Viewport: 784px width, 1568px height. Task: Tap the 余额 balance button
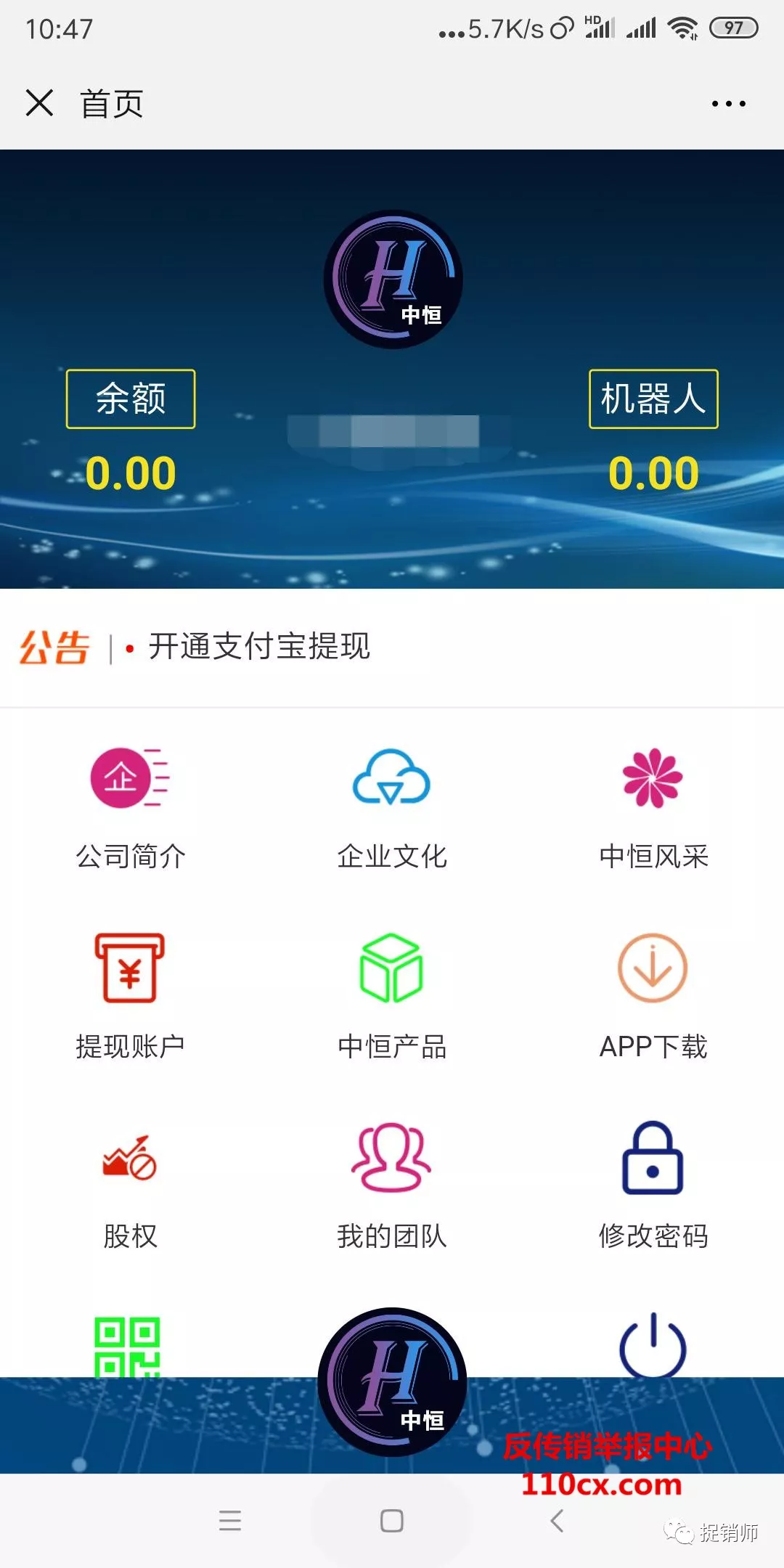pos(131,399)
